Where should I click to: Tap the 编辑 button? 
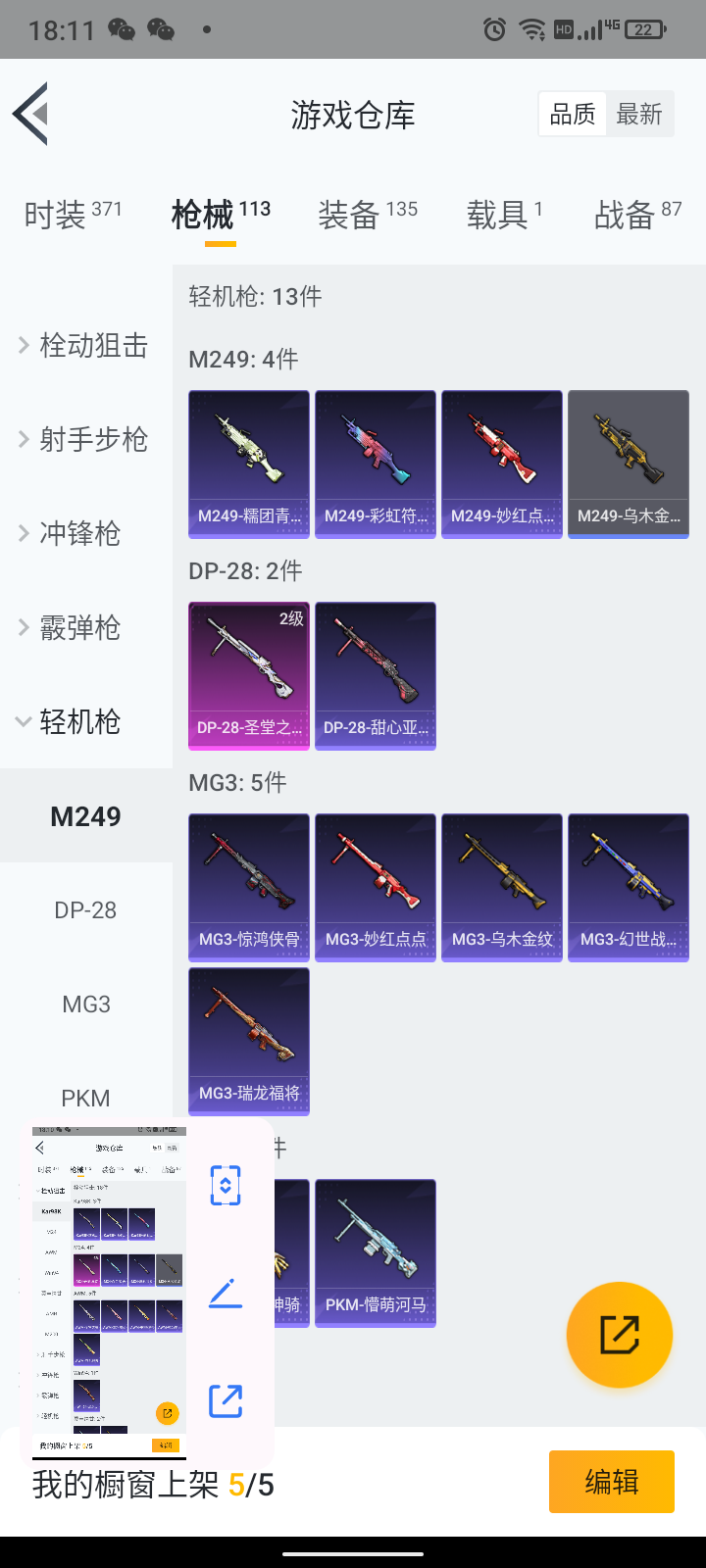point(611,1482)
